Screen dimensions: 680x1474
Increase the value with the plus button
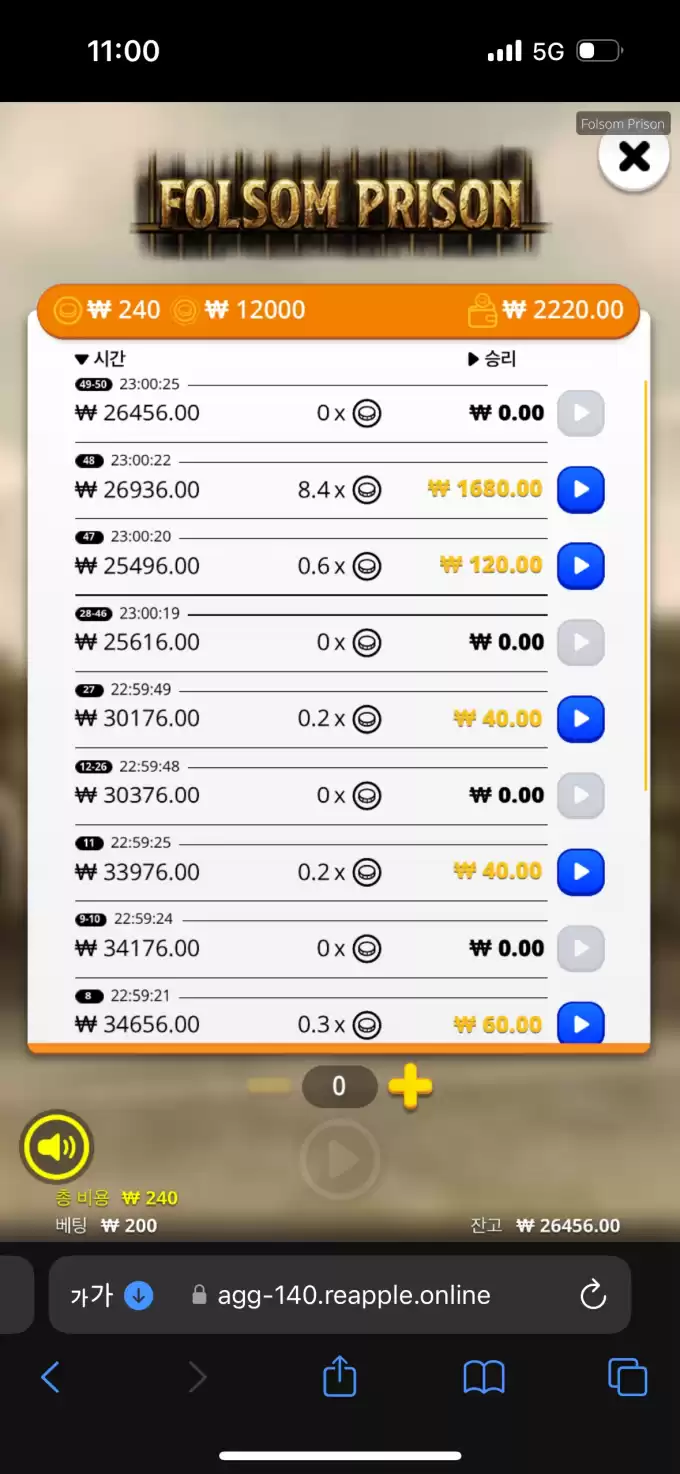pyautogui.click(x=410, y=1087)
